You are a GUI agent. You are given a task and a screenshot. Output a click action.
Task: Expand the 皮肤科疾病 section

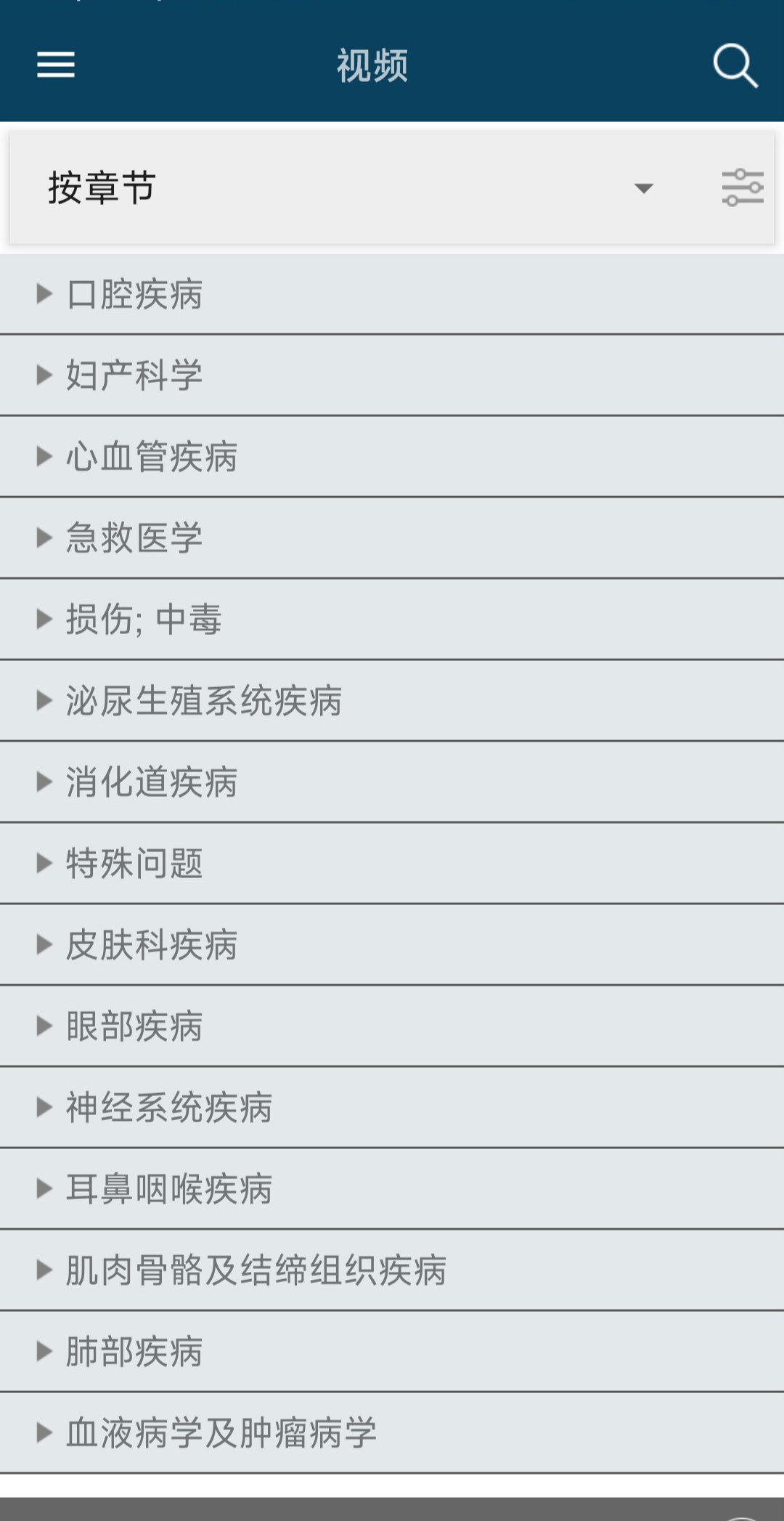[152, 945]
